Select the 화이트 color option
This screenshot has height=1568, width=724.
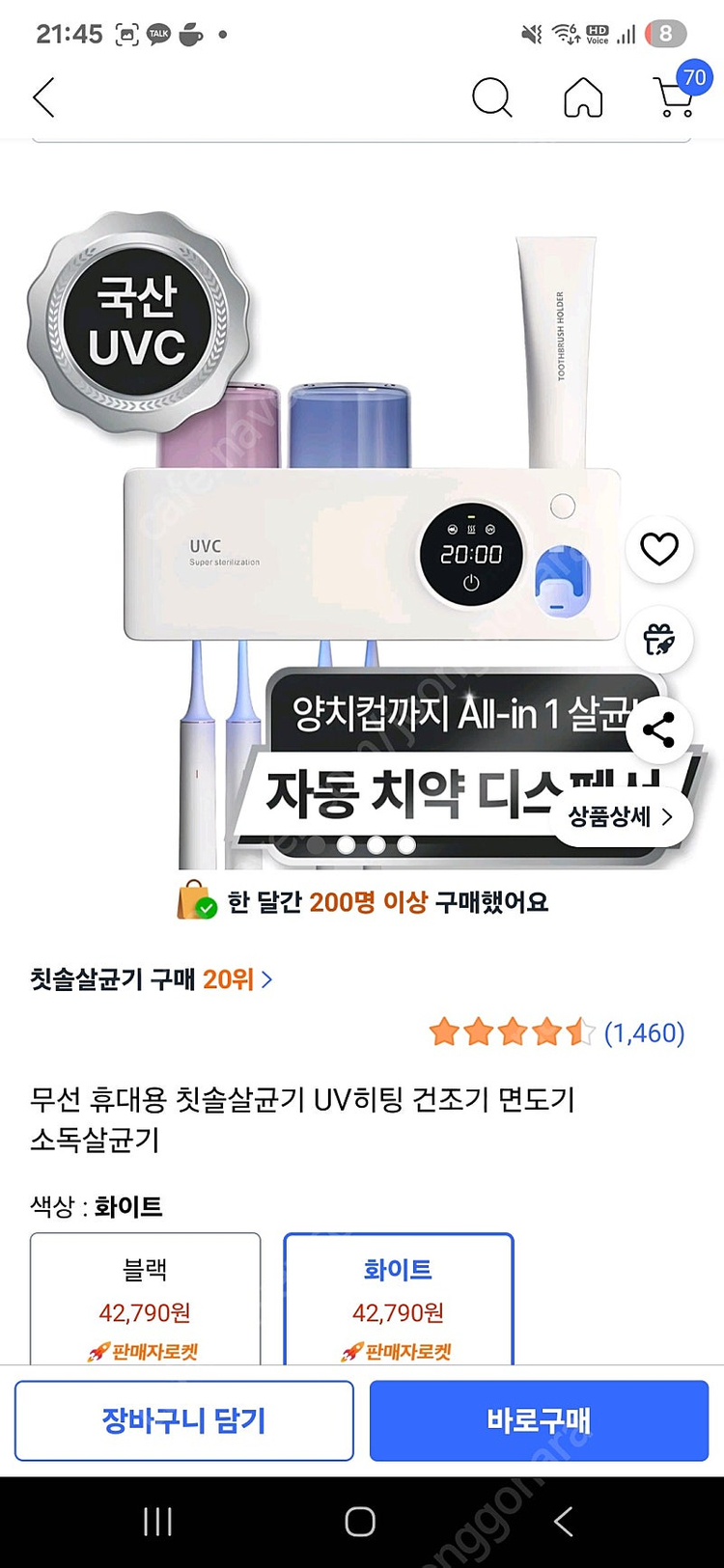398,1299
